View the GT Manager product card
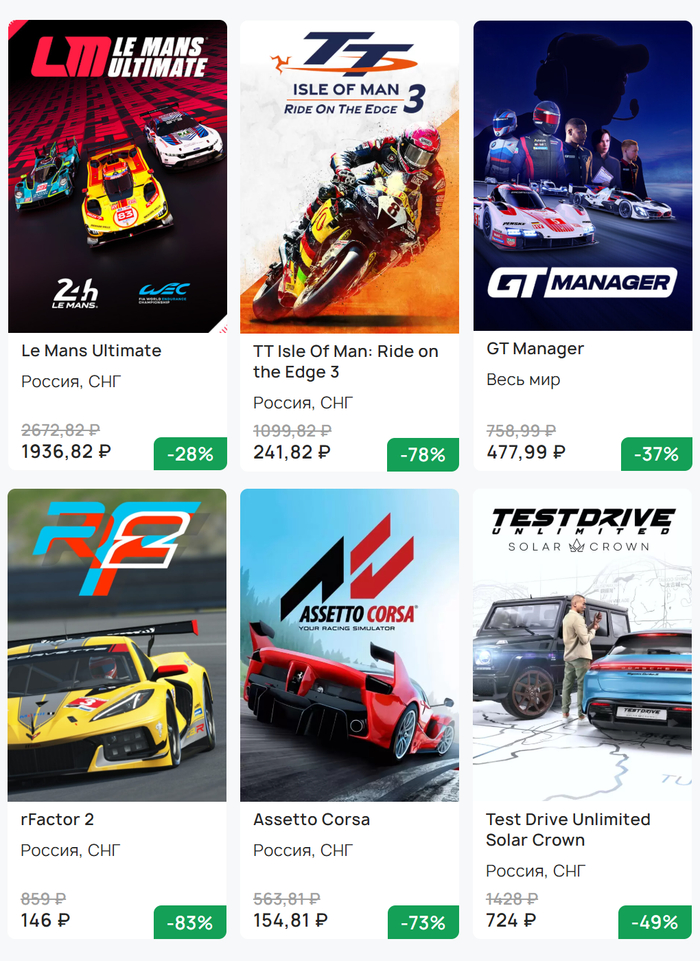Image resolution: width=700 pixels, height=961 pixels. (582, 180)
